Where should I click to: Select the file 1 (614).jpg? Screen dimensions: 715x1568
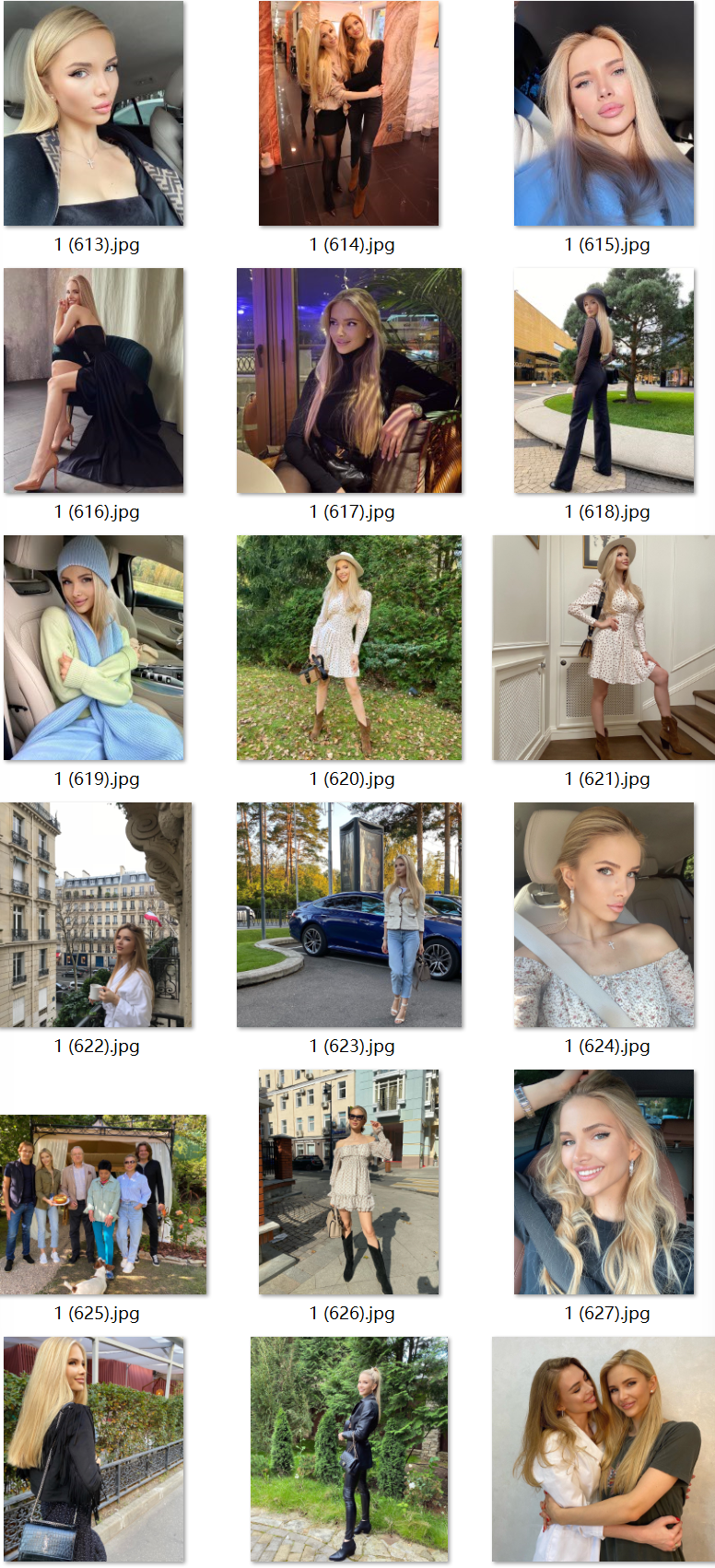click(349, 113)
